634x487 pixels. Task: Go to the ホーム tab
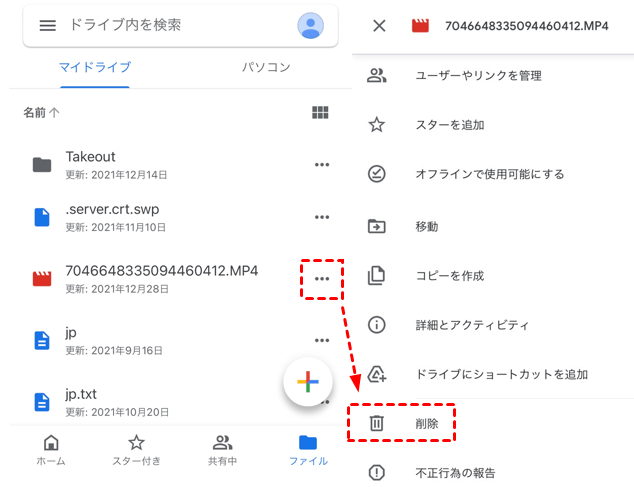(x=51, y=450)
